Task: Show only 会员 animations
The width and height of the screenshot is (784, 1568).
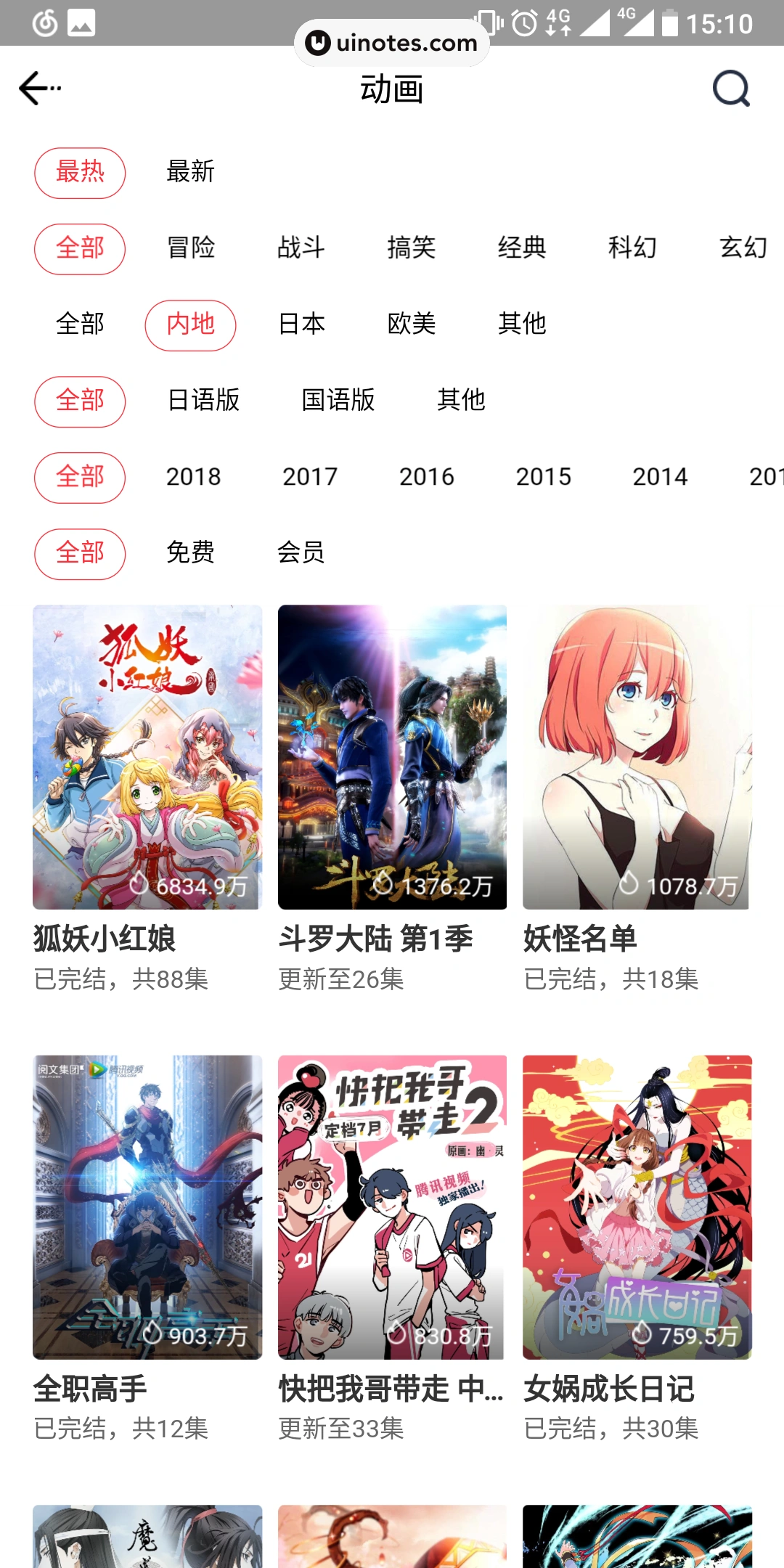Action: point(301,553)
